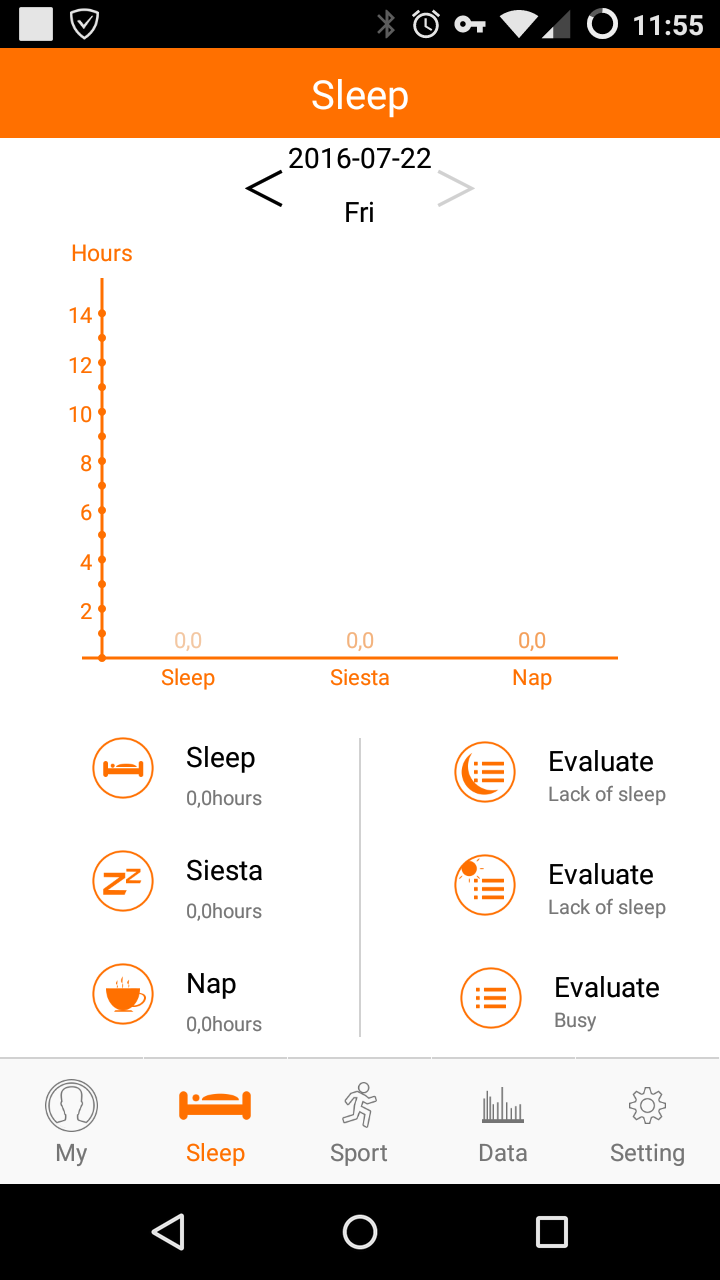Go to the Android home screen
720x1280 pixels.
tap(360, 1232)
